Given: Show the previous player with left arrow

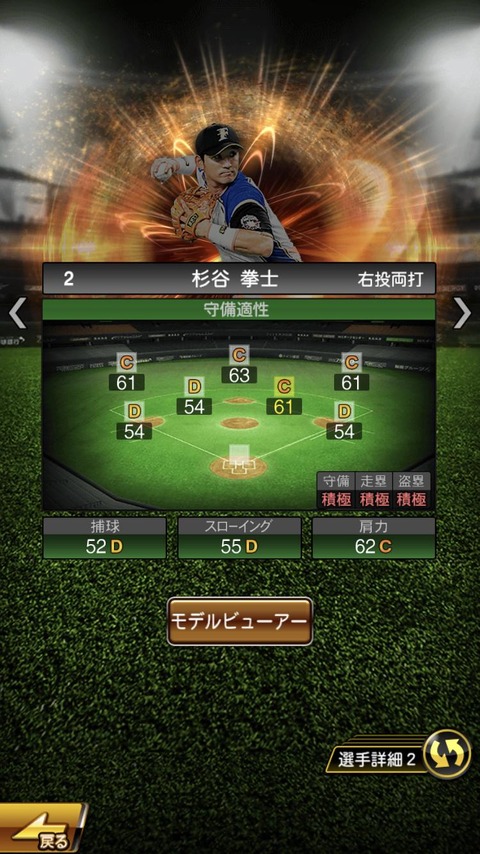Looking at the screenshot, I should pyautogui.click(x=17, y=313).
